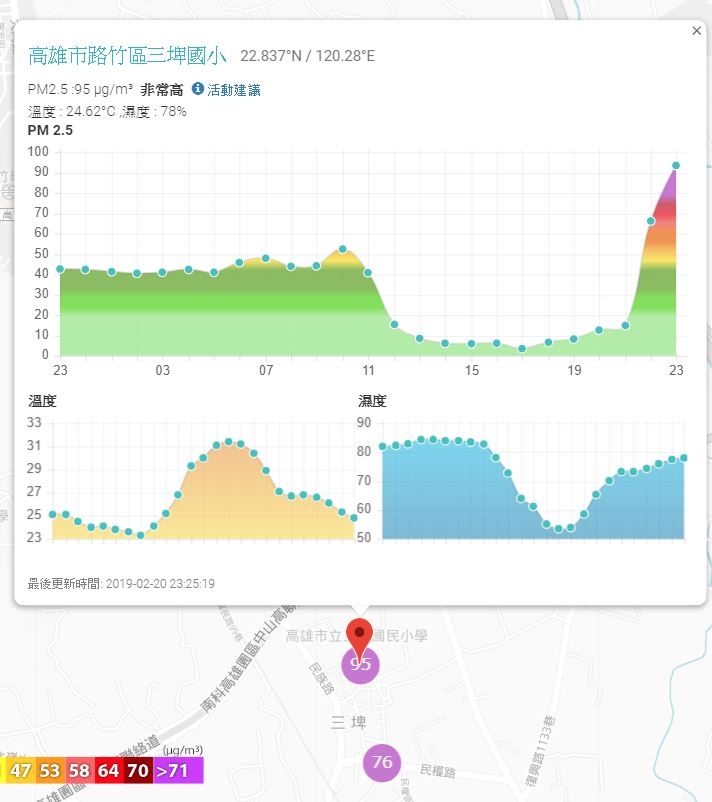Image resolution: width=712 pixels, height=802 pixels.
Task: Select the purple 76 station marker
Action: click(x=381, y=762)
